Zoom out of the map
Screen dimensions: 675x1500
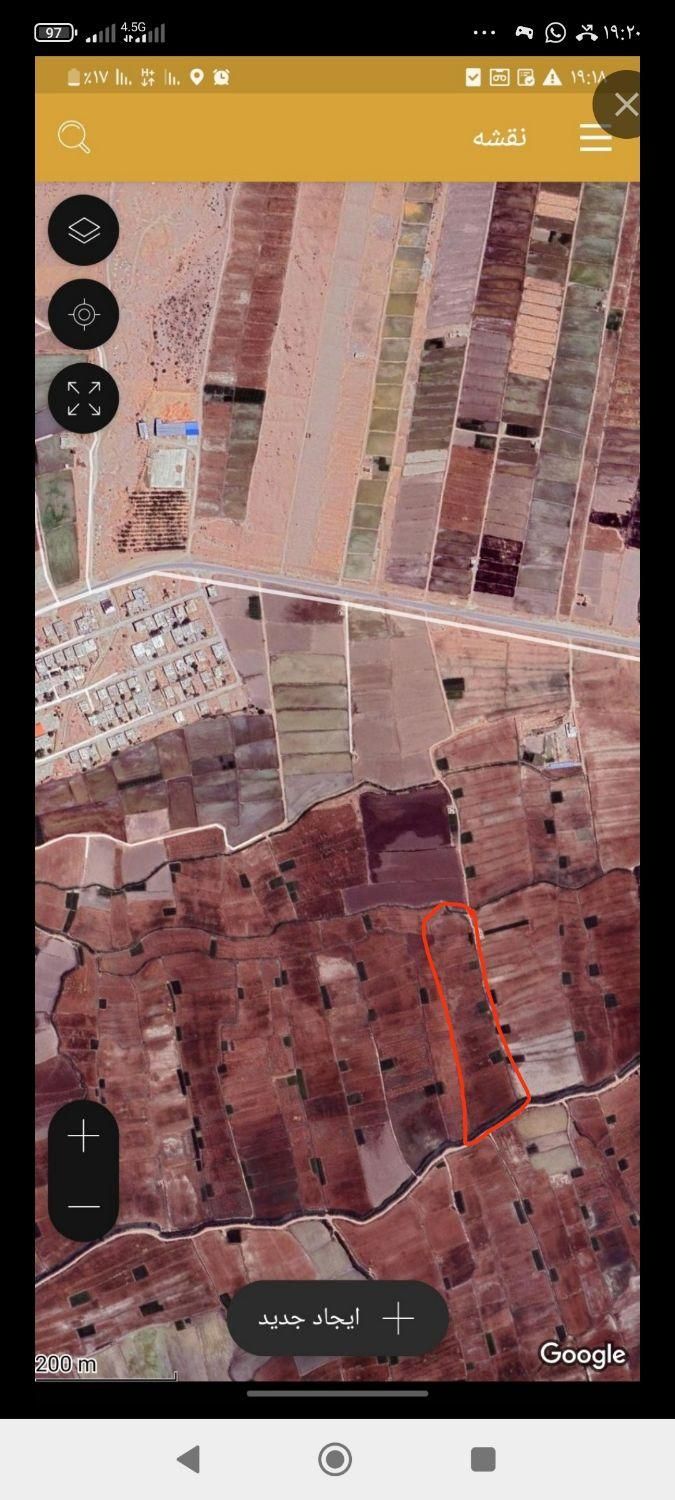point(84,1207)
